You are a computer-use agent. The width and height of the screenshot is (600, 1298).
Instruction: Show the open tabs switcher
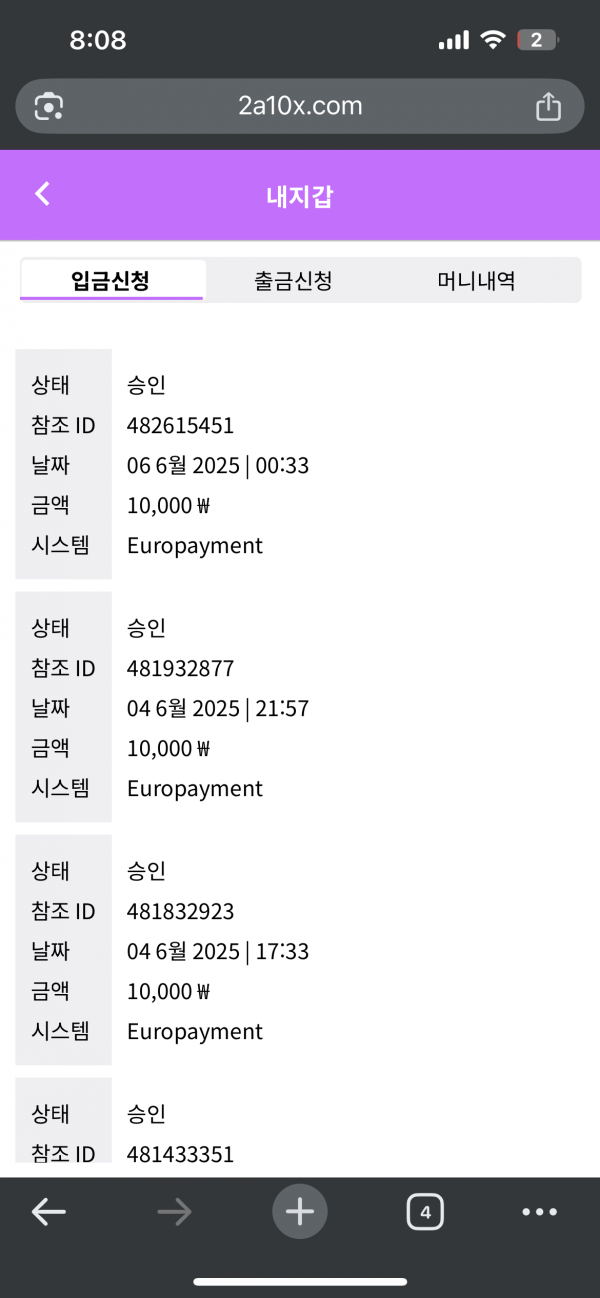pyautogui.click(x=425, y=1213)
